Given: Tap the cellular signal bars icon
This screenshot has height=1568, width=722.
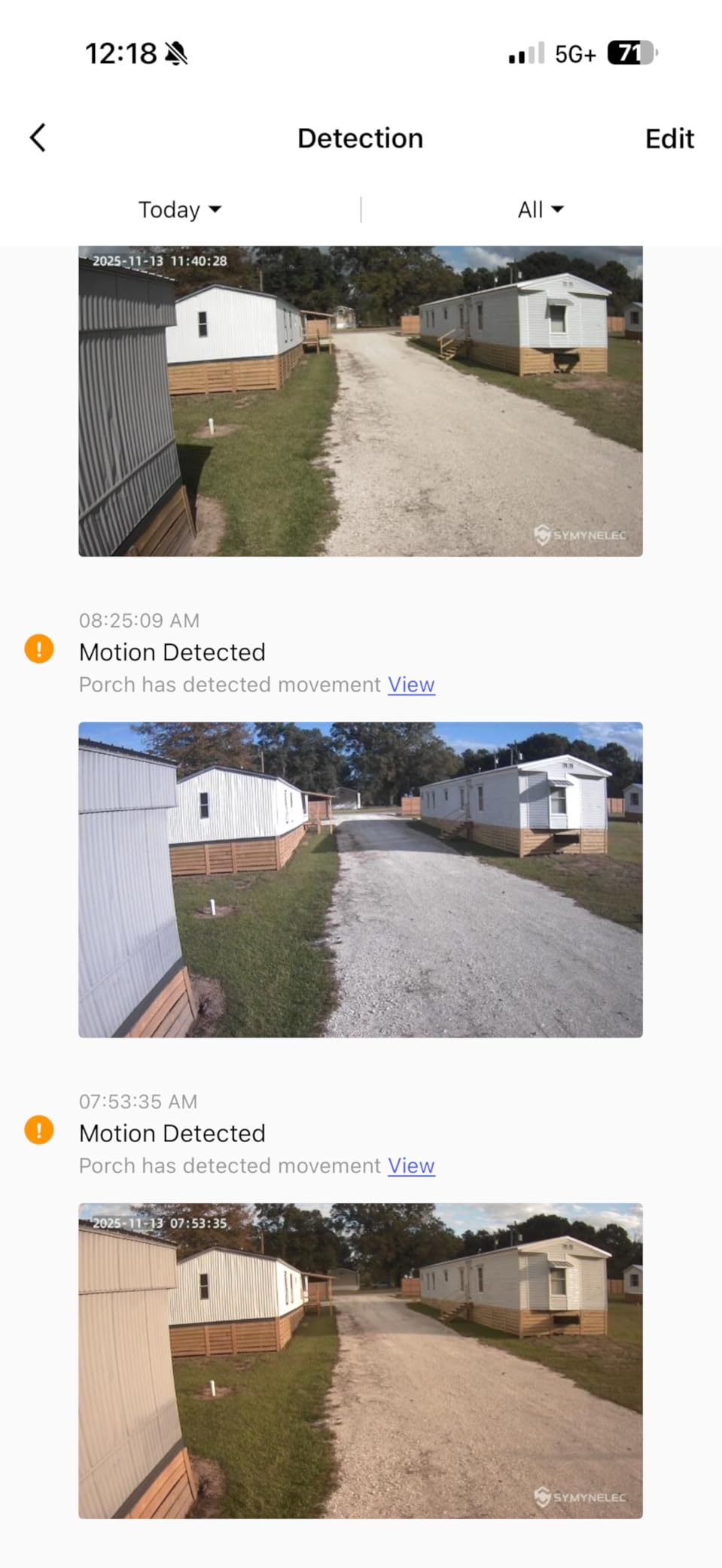Looking at the screenshot, I should [524, 53].
